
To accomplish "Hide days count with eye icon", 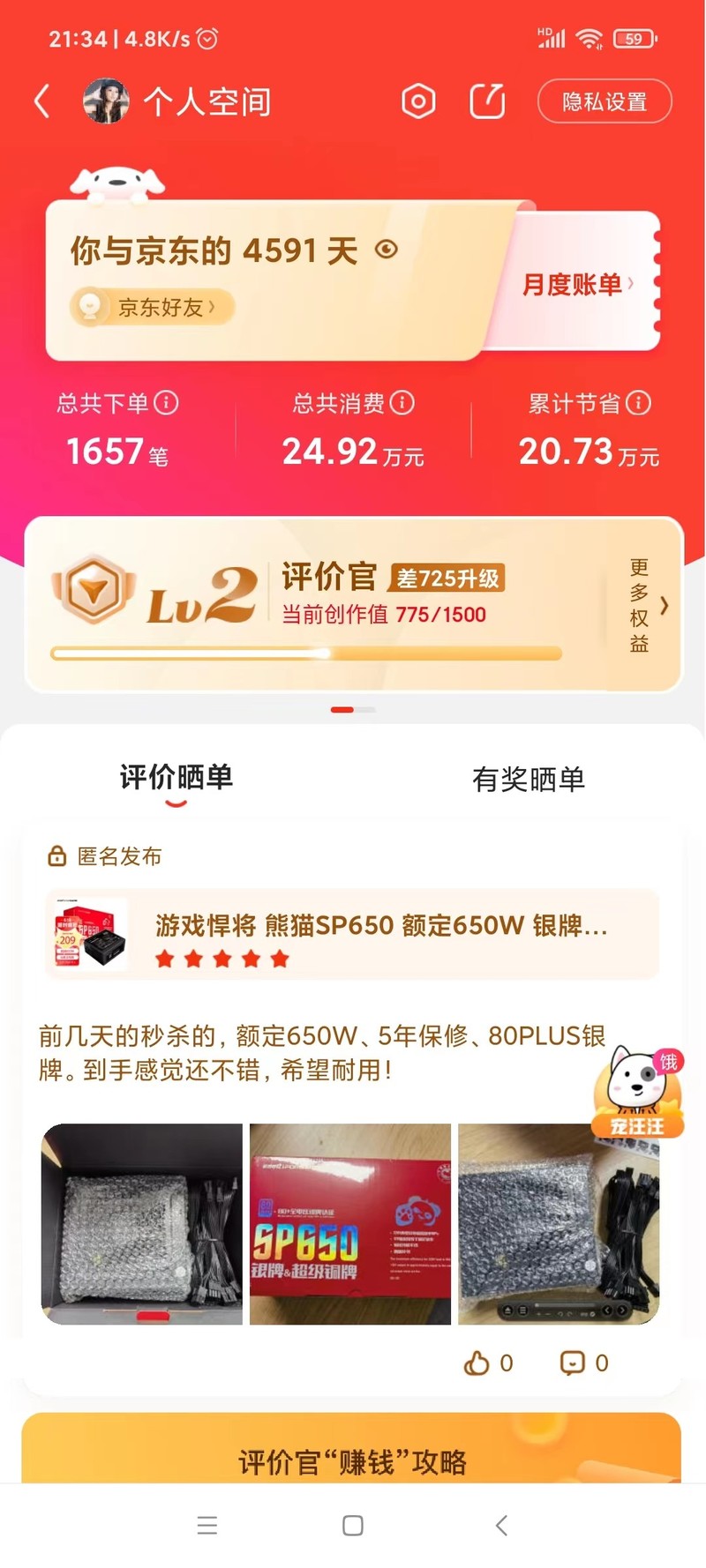I will click(x=387, y=250).
